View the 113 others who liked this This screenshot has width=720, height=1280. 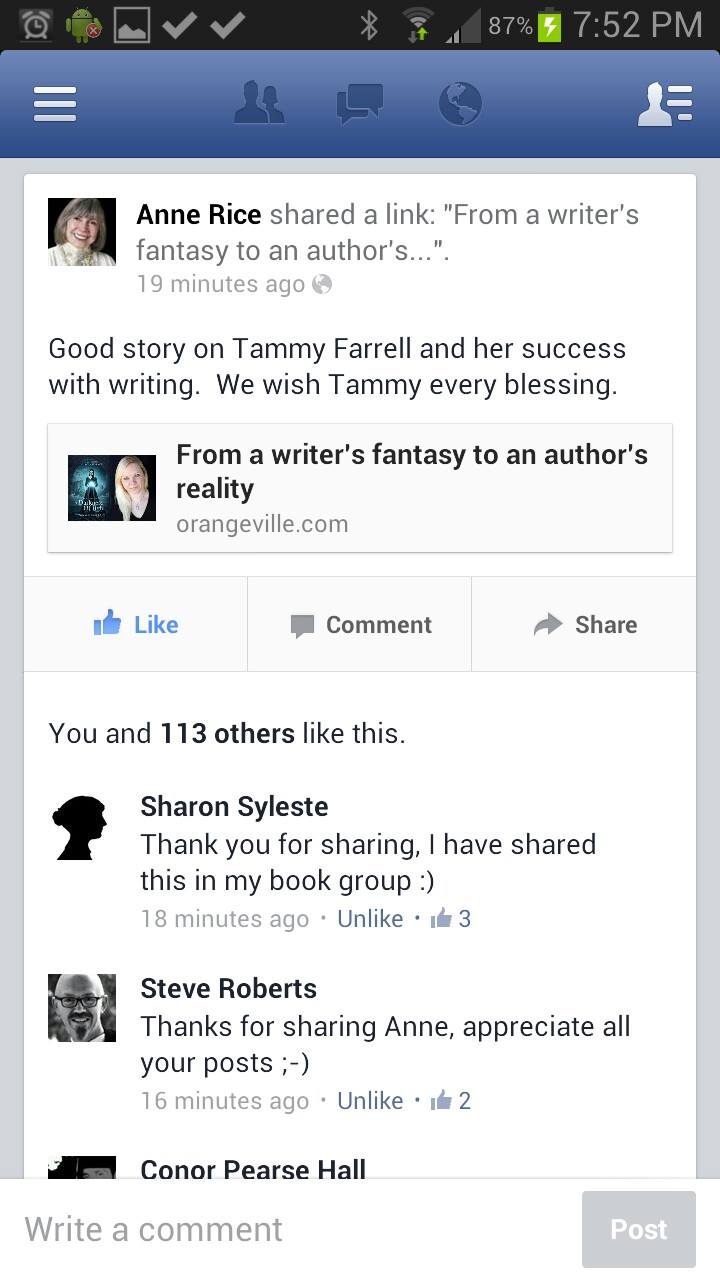pos(227,733)
